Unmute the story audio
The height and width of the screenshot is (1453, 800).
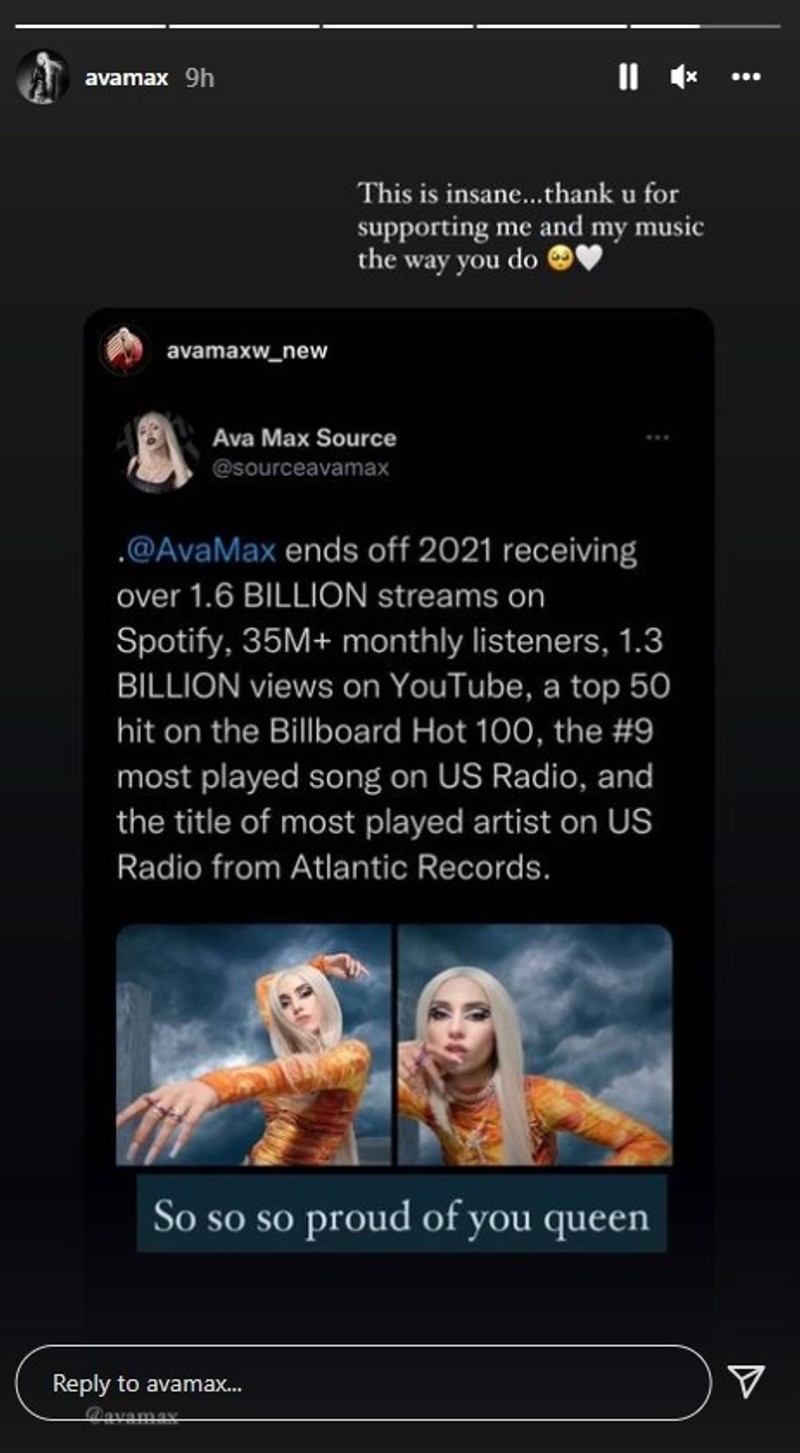(x=684, y=77)
